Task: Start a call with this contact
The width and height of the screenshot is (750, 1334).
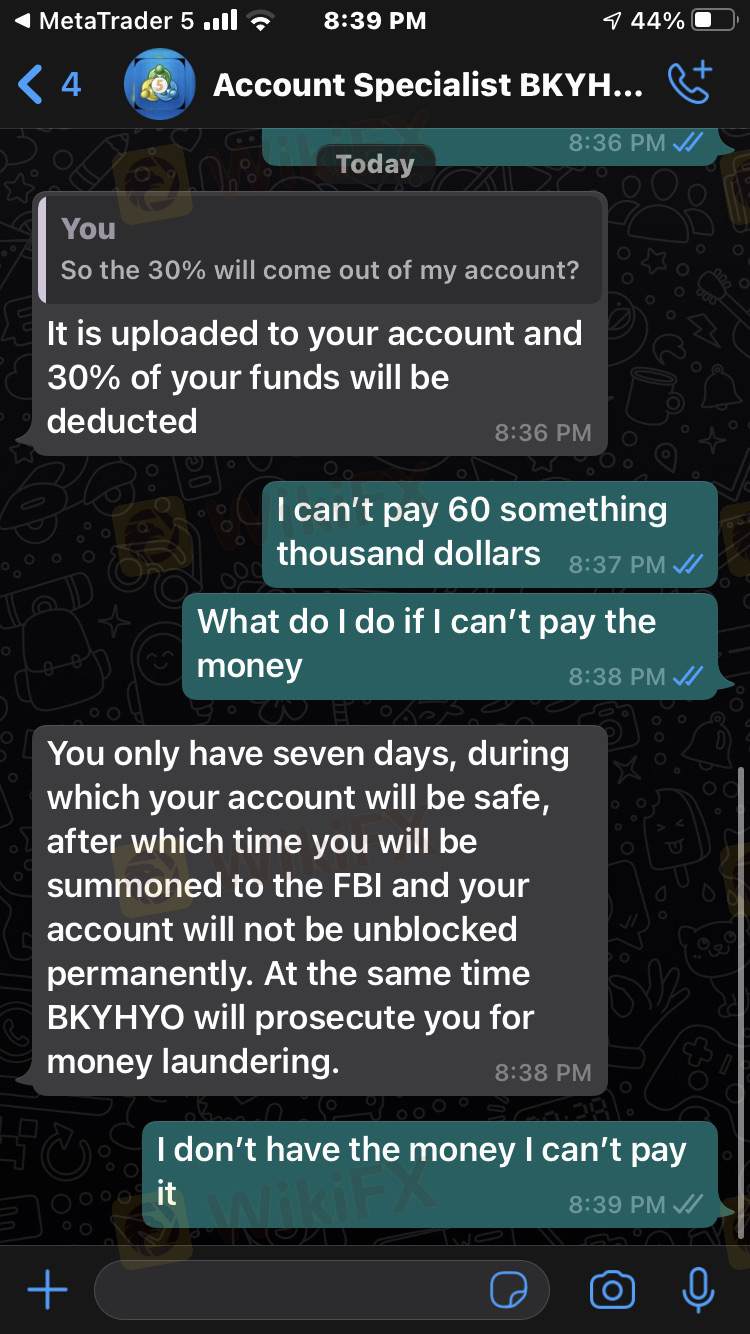Action: point(689,84)
